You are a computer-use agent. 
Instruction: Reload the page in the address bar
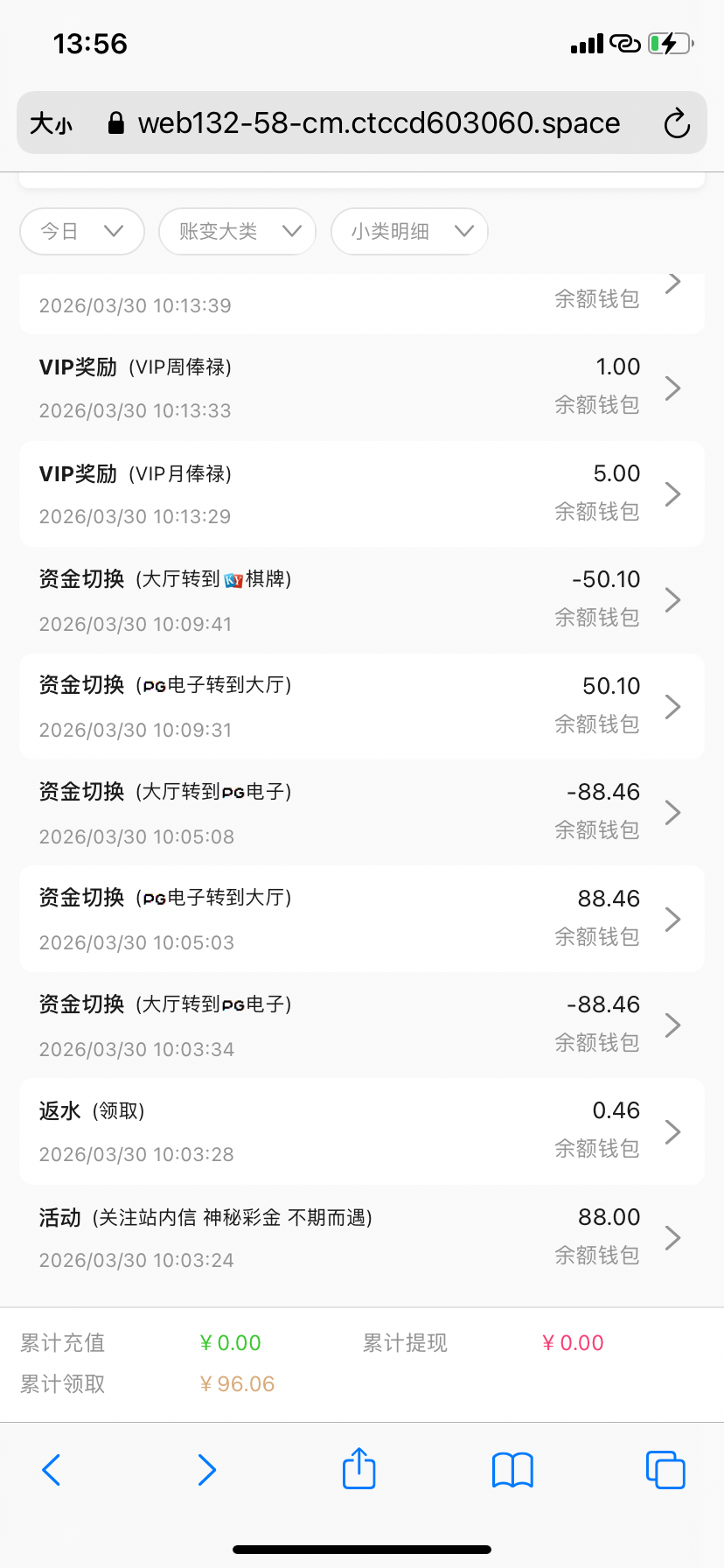[677, 123]
